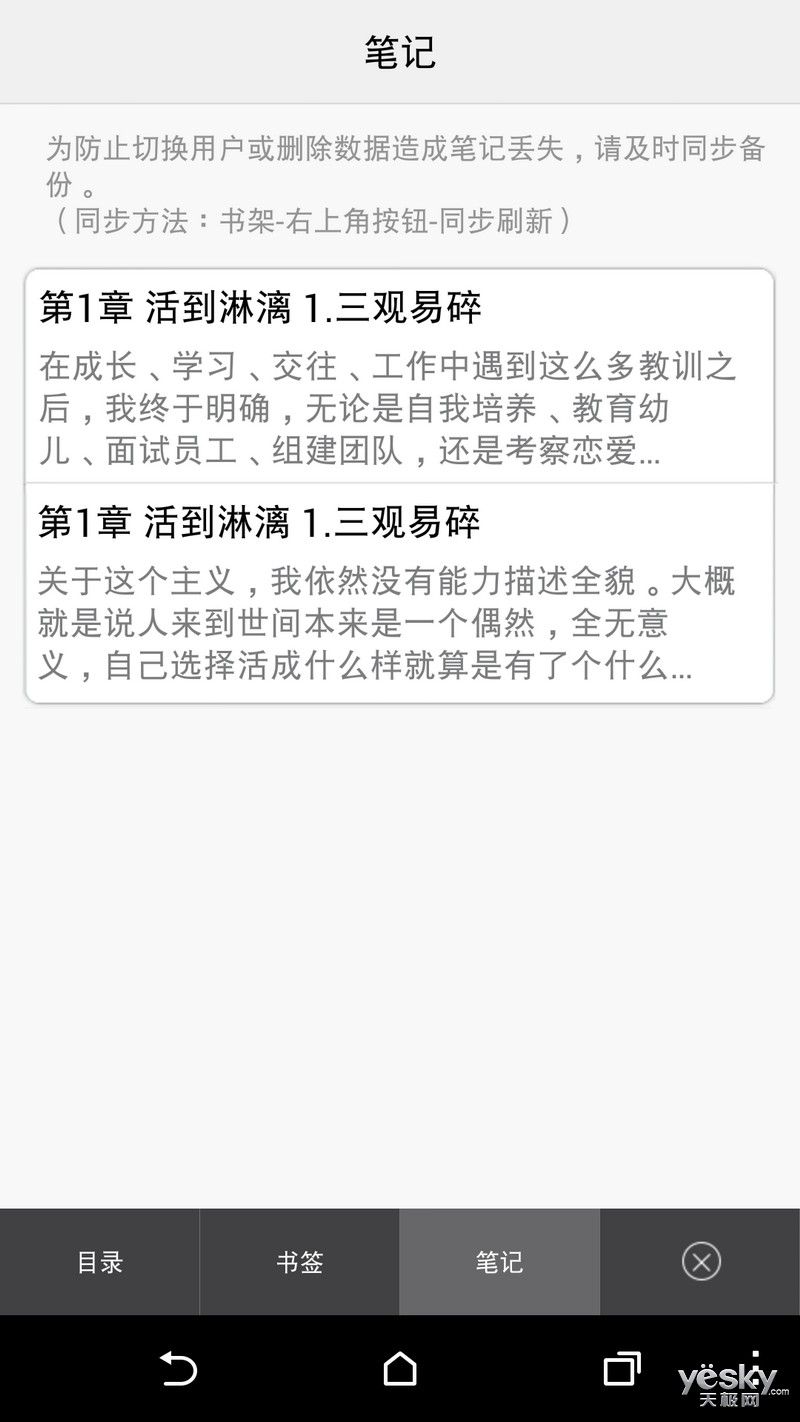Close the panel with the X icon
The width and height of the screenshot is (800, 1422).
(701, 1261)
